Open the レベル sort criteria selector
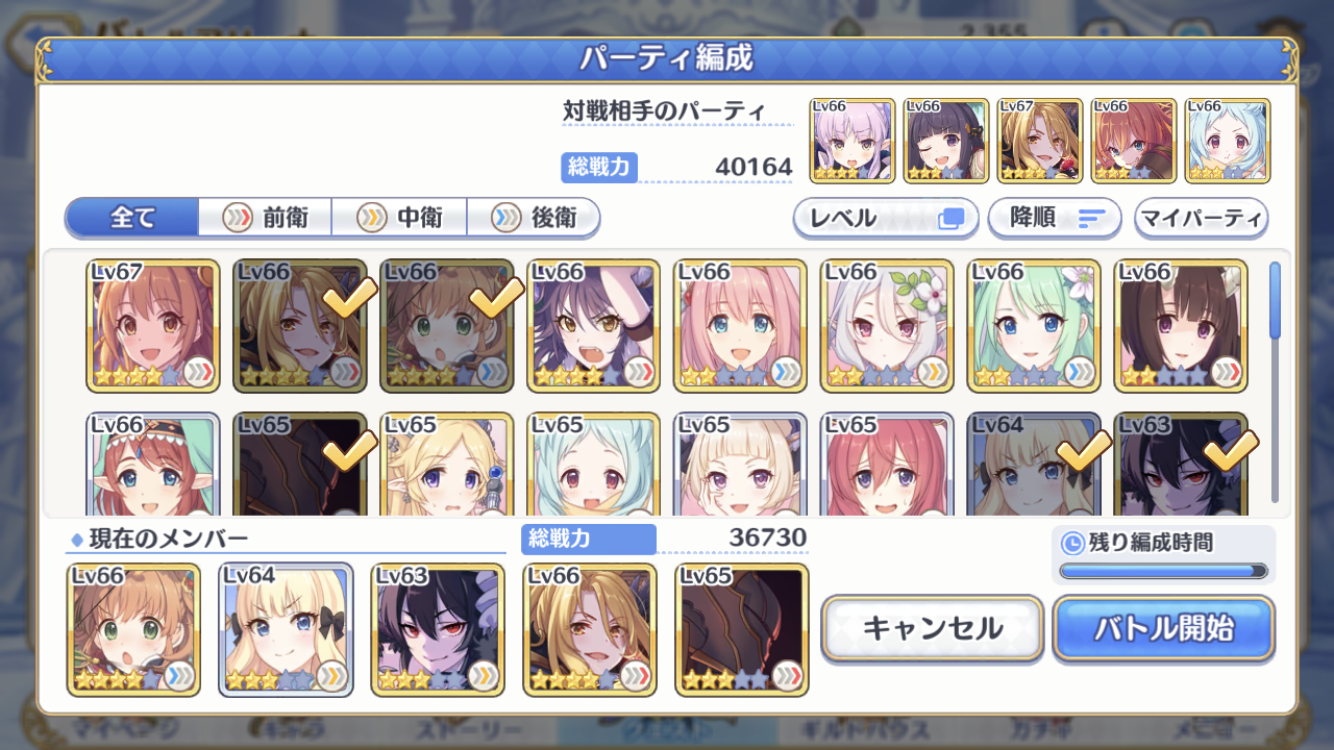The image size is (1334, 750). click(x=885, y=218)
